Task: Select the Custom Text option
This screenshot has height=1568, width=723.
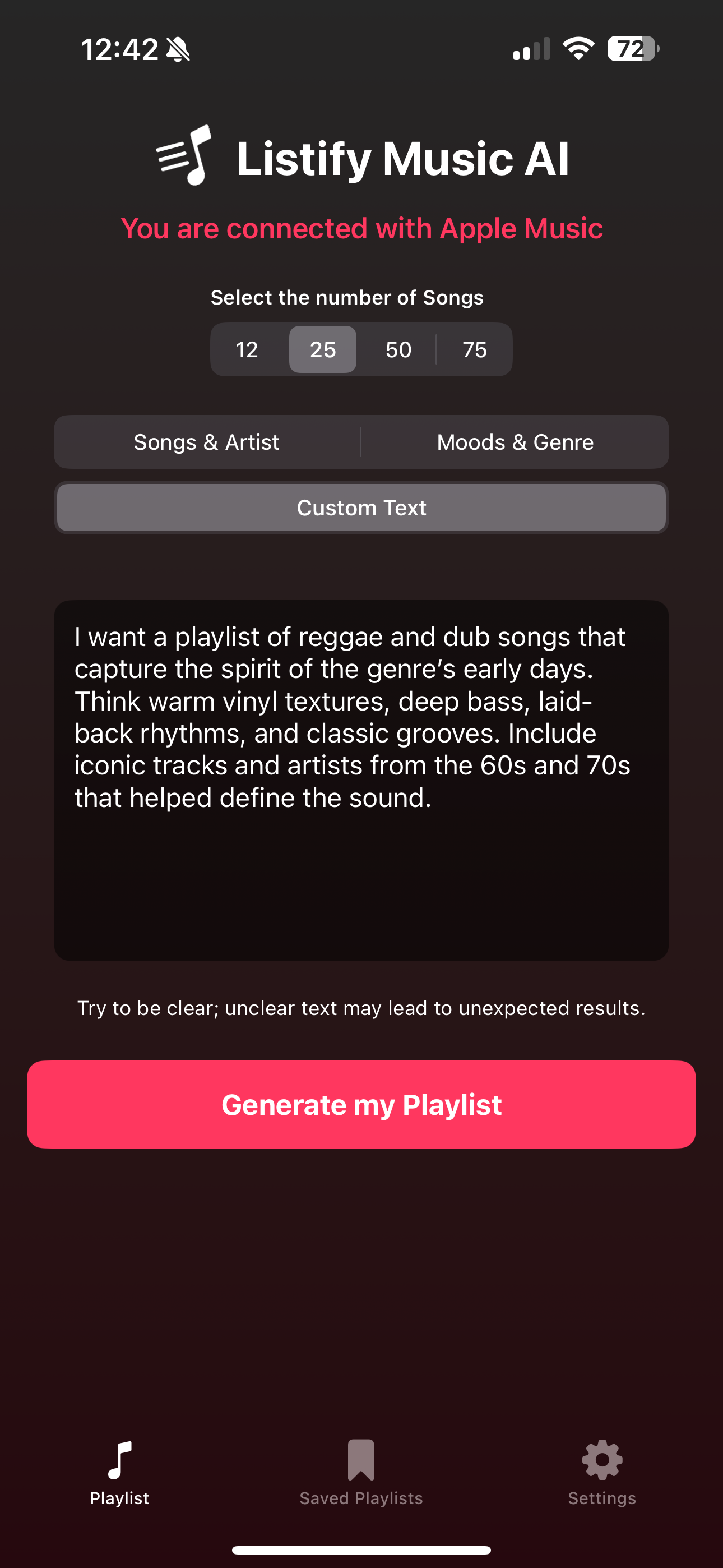Action: [361, 508]
